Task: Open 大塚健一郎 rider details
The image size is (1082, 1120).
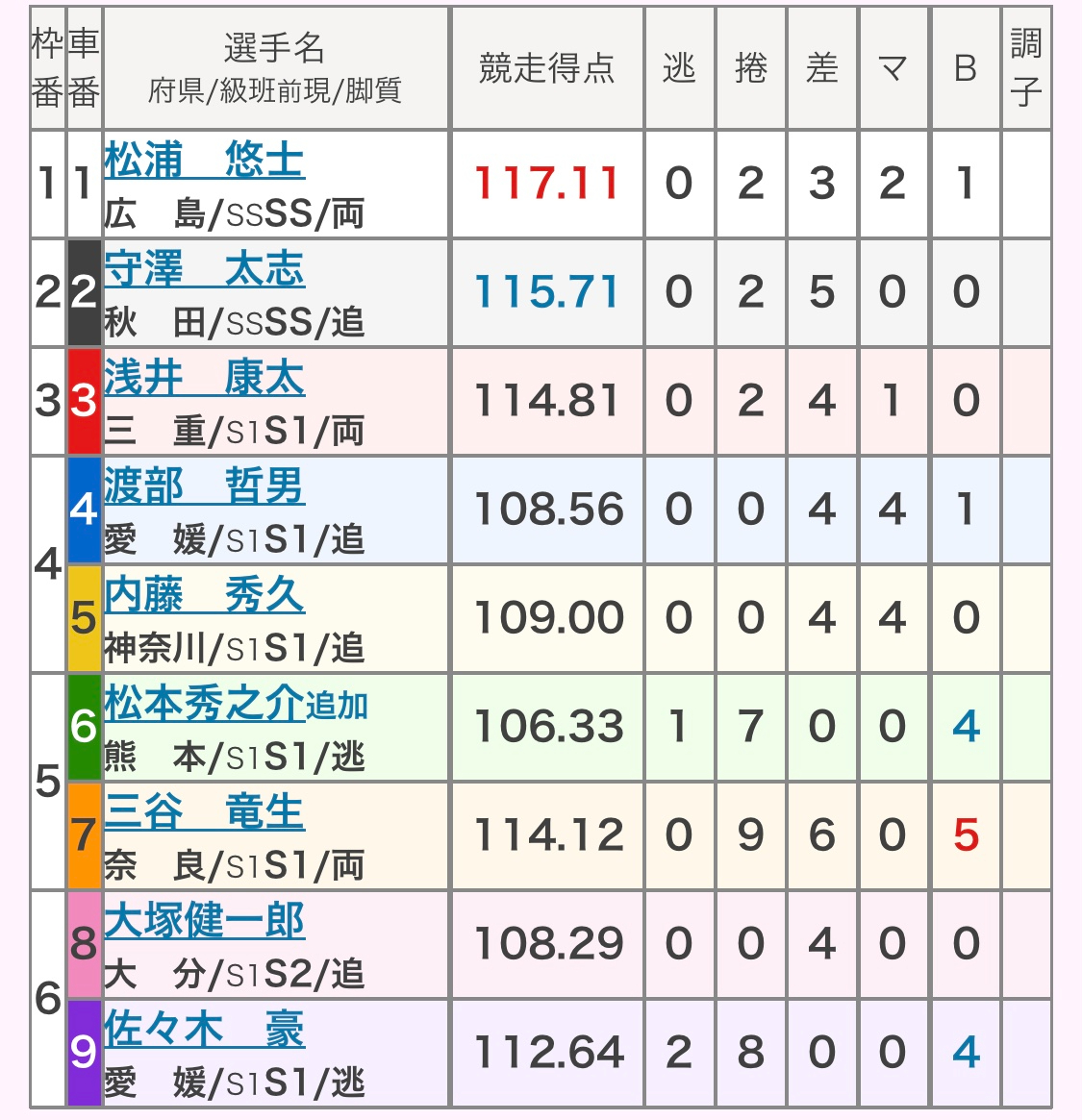Action: coord(204,921)
